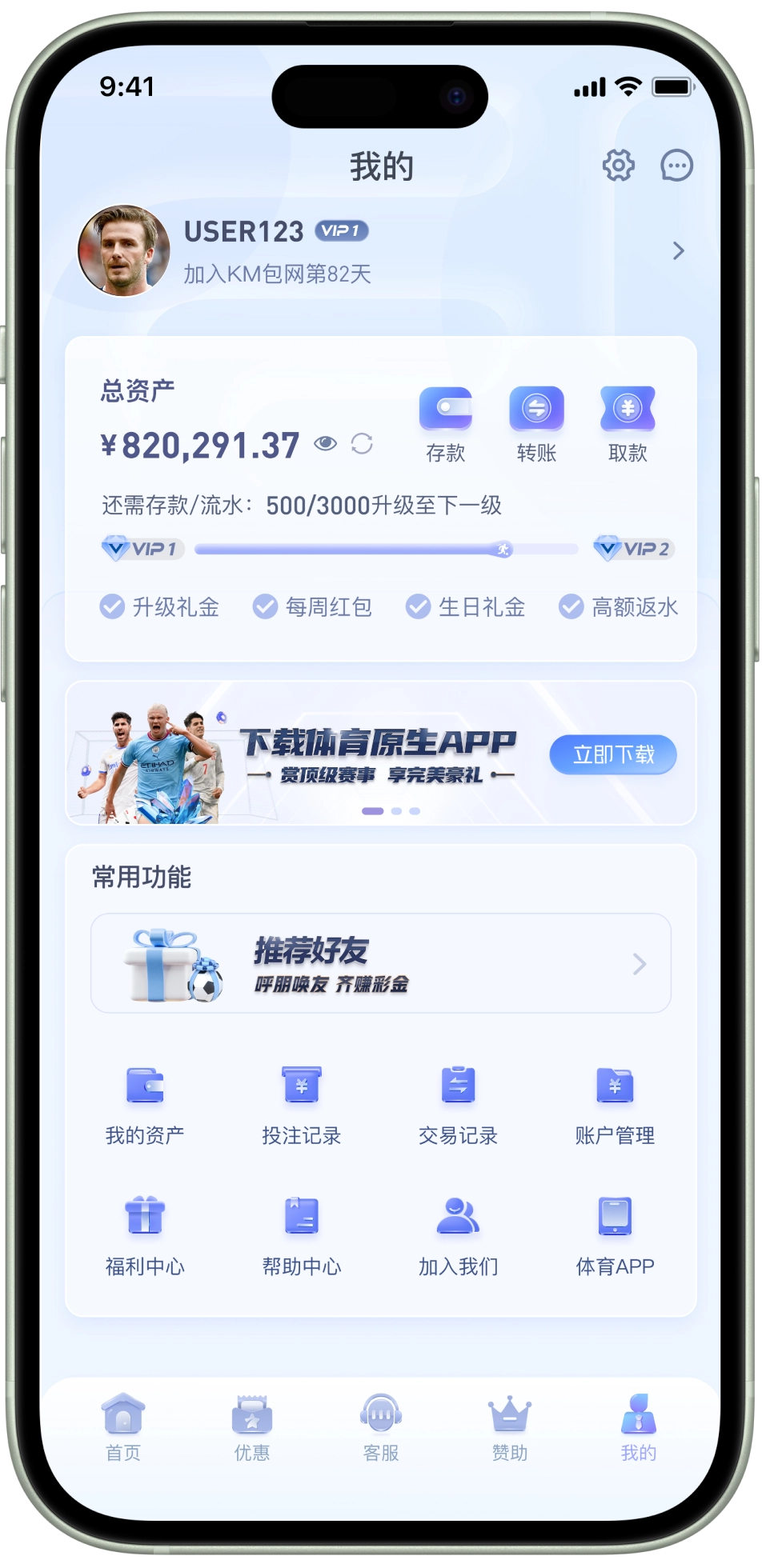Viewport: 762px width, 1568px height.
Task: Switch to the 首页 home tab
Action: click(x=123, y=1428)
